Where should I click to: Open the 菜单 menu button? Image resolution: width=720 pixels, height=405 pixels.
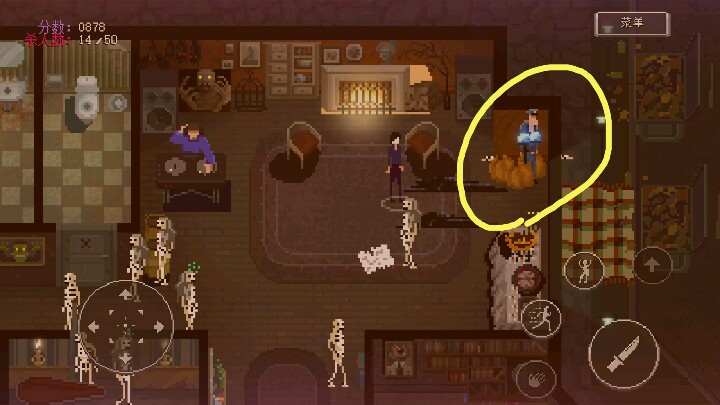pos(630,23)
